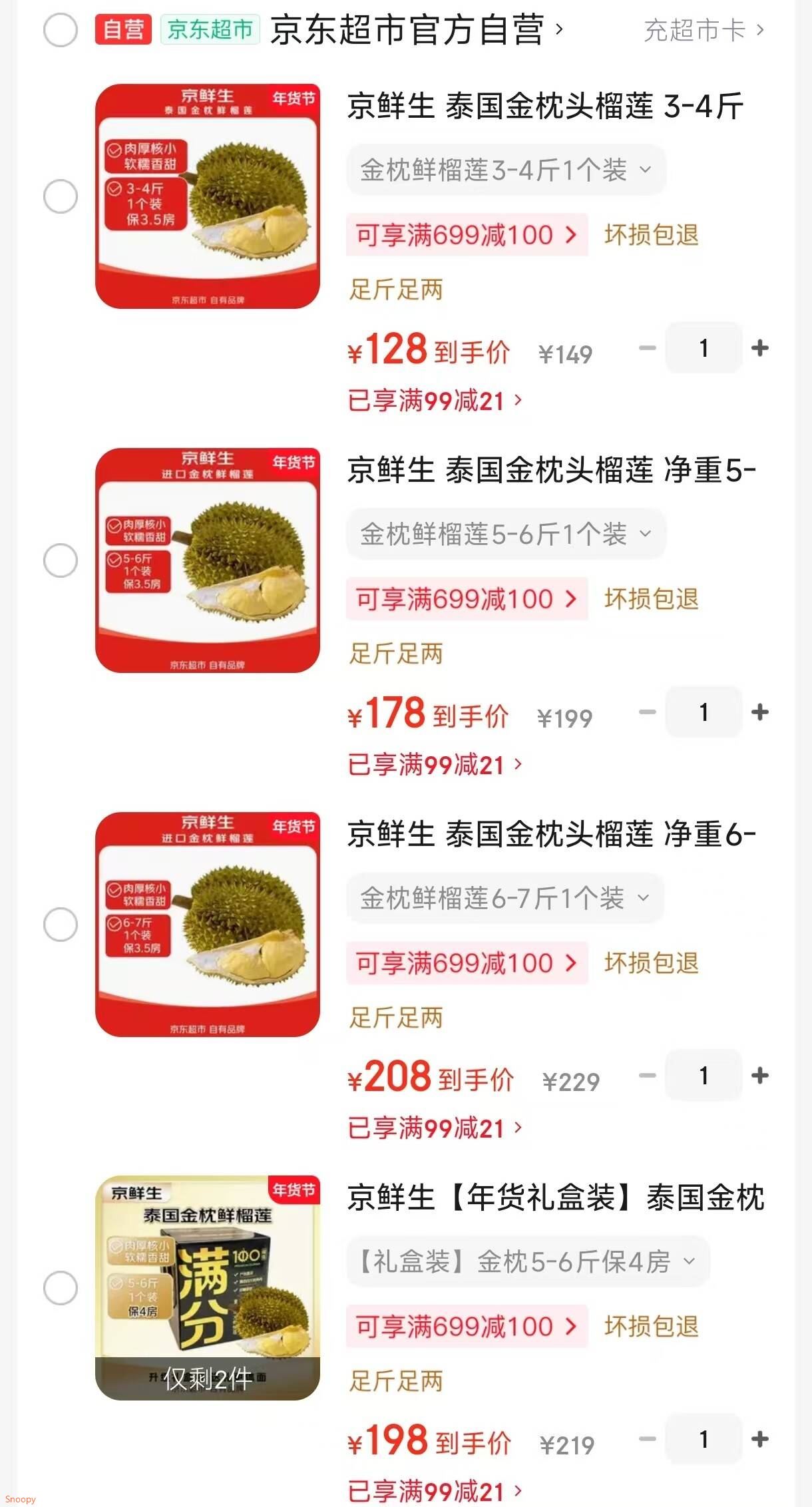Open the 京东超市官方自营 store page
This screenshot has width=812, height=1507.
click(x=413, y=29)
